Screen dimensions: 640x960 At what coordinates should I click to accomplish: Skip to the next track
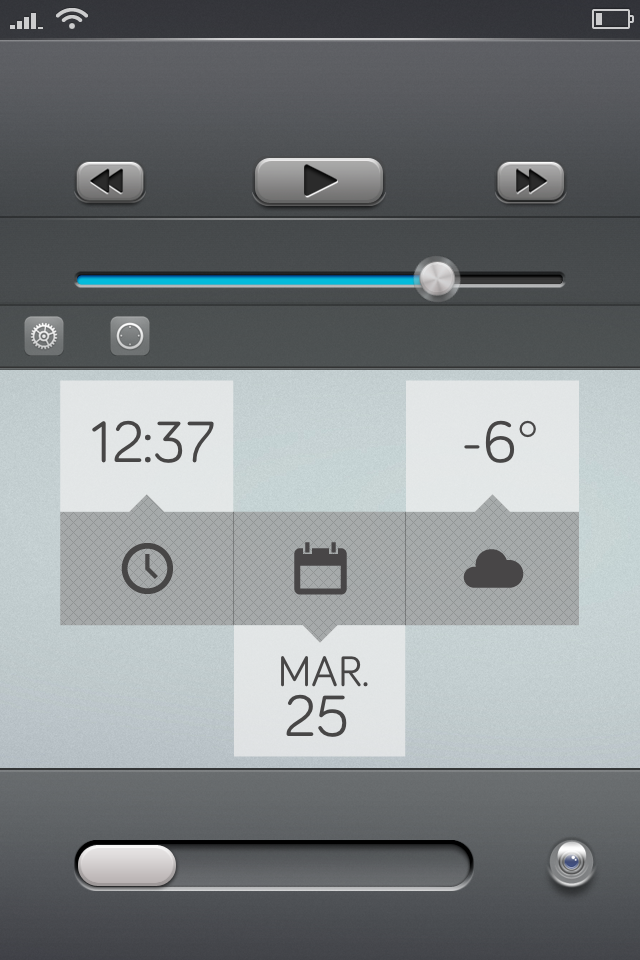point(530,181)
